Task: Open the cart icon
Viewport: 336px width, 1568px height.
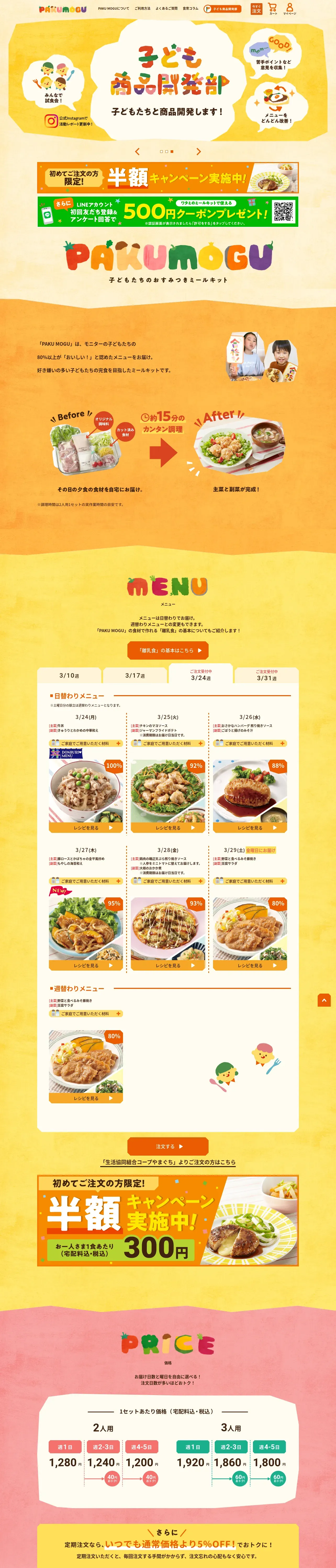Action: point(273,9)
